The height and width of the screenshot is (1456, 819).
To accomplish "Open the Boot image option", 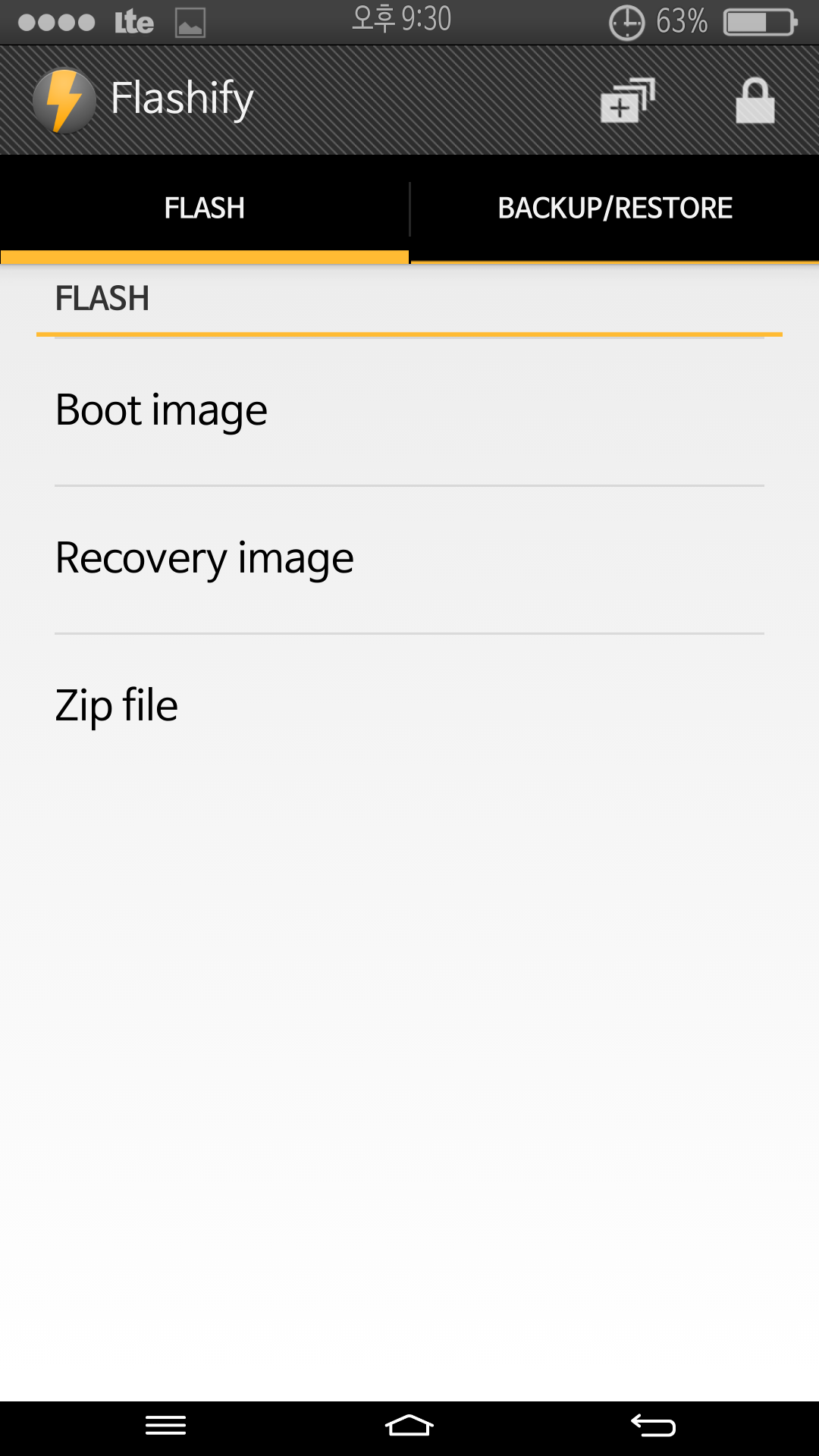I will point(409,410).
